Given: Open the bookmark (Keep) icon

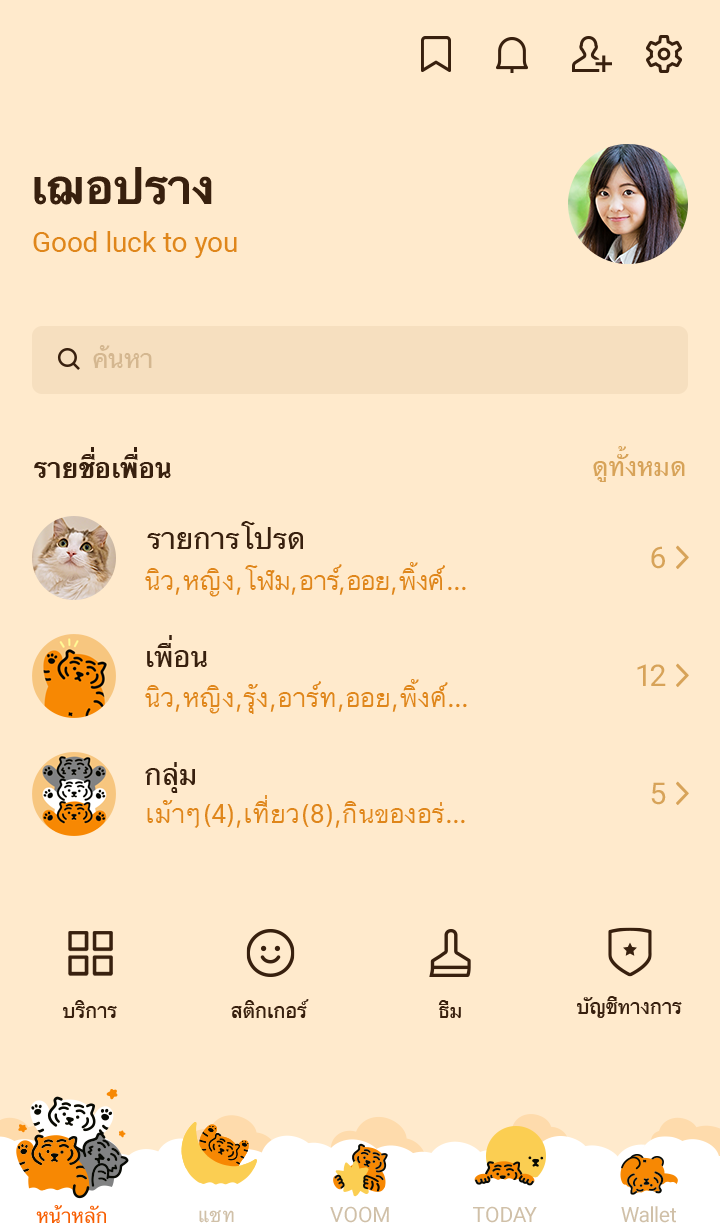Looking at the screenshot, I should pos(436,54).
